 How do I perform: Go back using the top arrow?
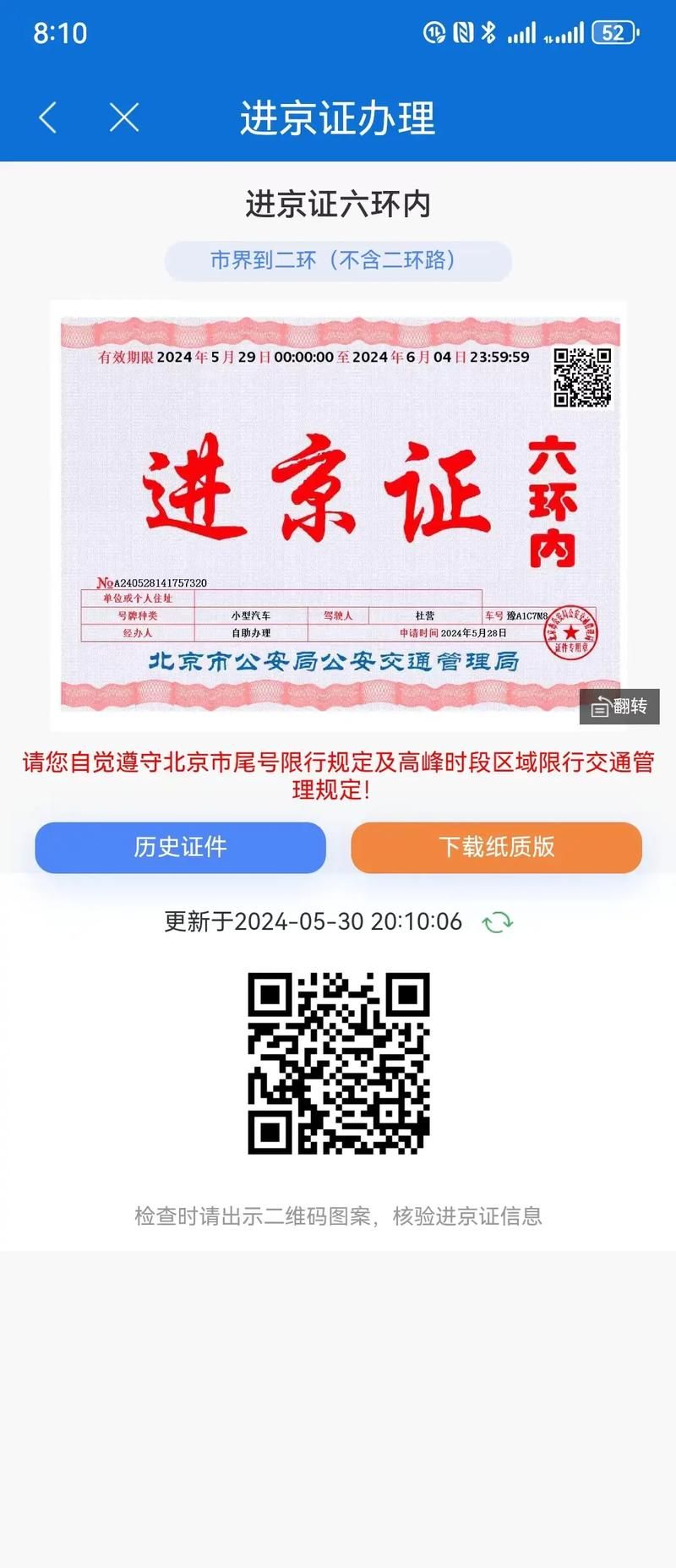point(48,117)
